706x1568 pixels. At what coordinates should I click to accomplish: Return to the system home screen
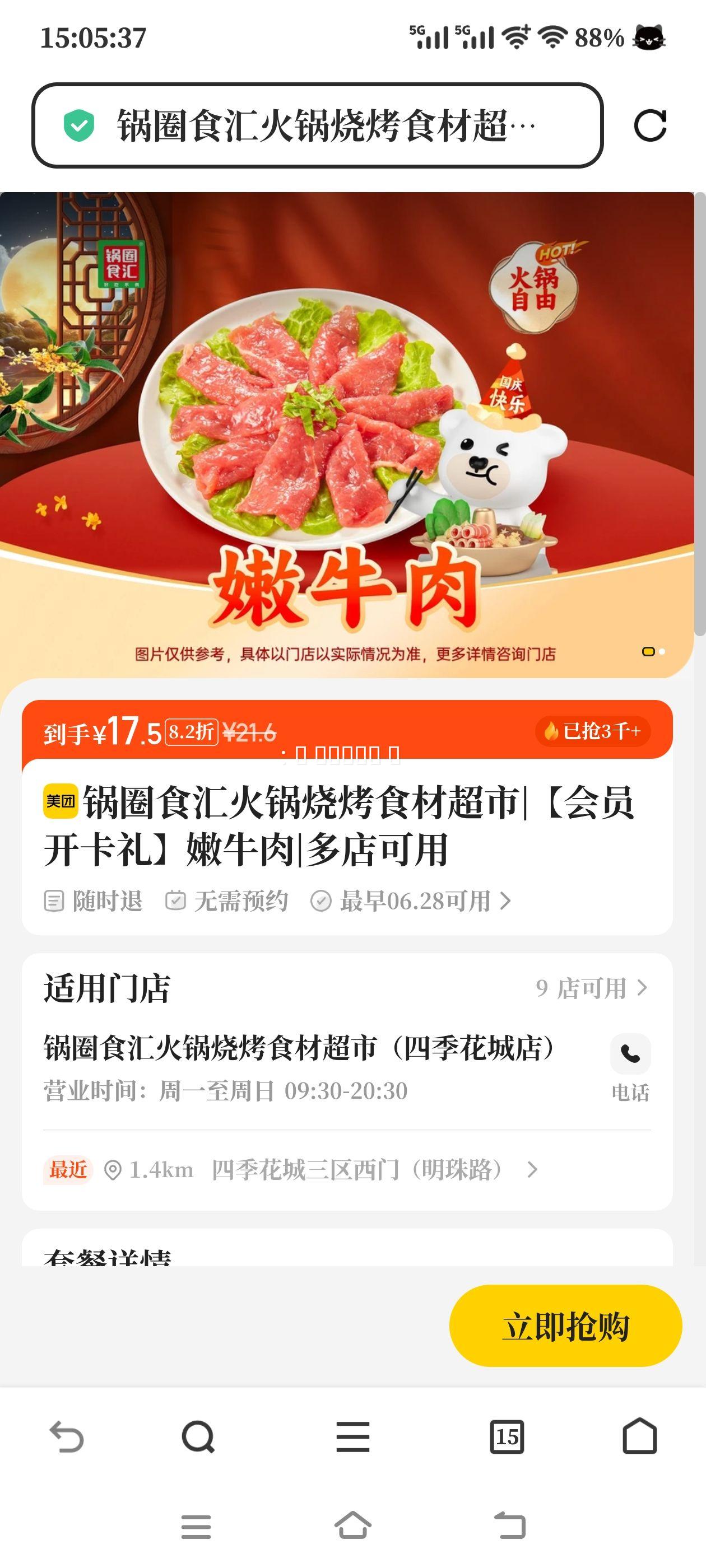point(352,1526)
